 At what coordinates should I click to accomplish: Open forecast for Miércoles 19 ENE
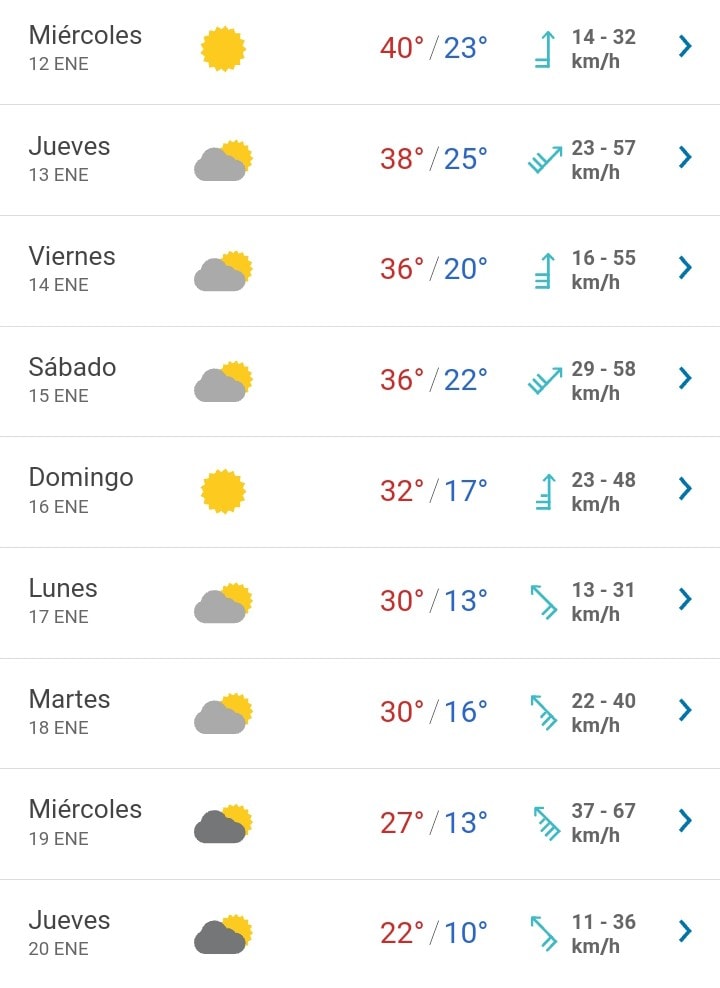pos(360,824)
